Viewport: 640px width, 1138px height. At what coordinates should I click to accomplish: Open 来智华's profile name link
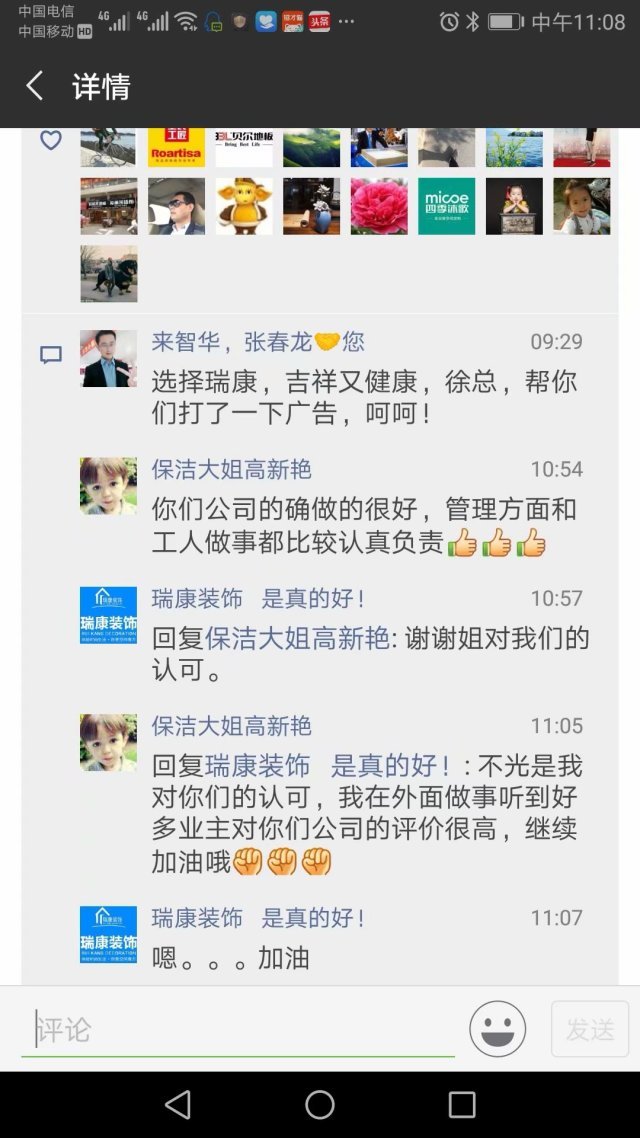(188, 342)
